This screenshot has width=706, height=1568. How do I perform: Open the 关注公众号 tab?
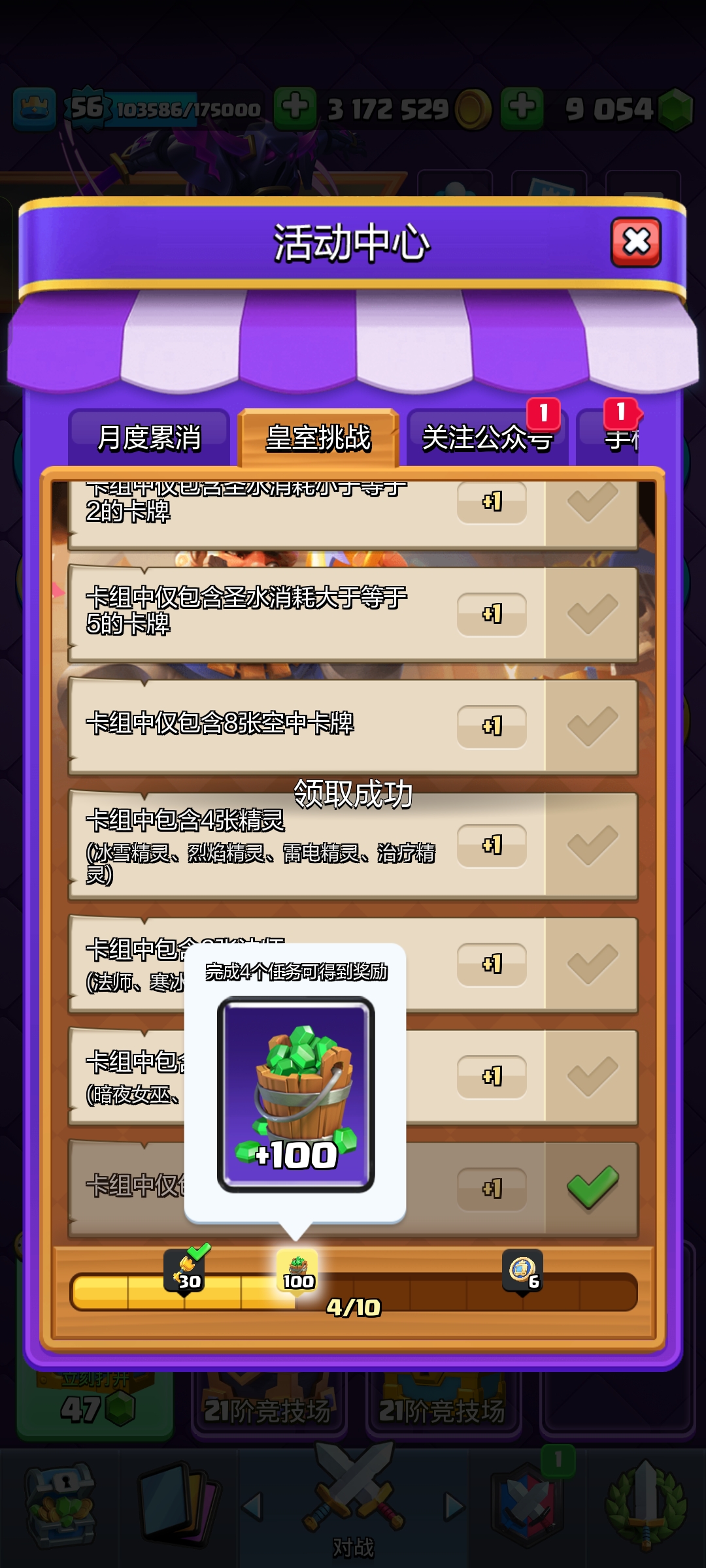pos(487,437)
